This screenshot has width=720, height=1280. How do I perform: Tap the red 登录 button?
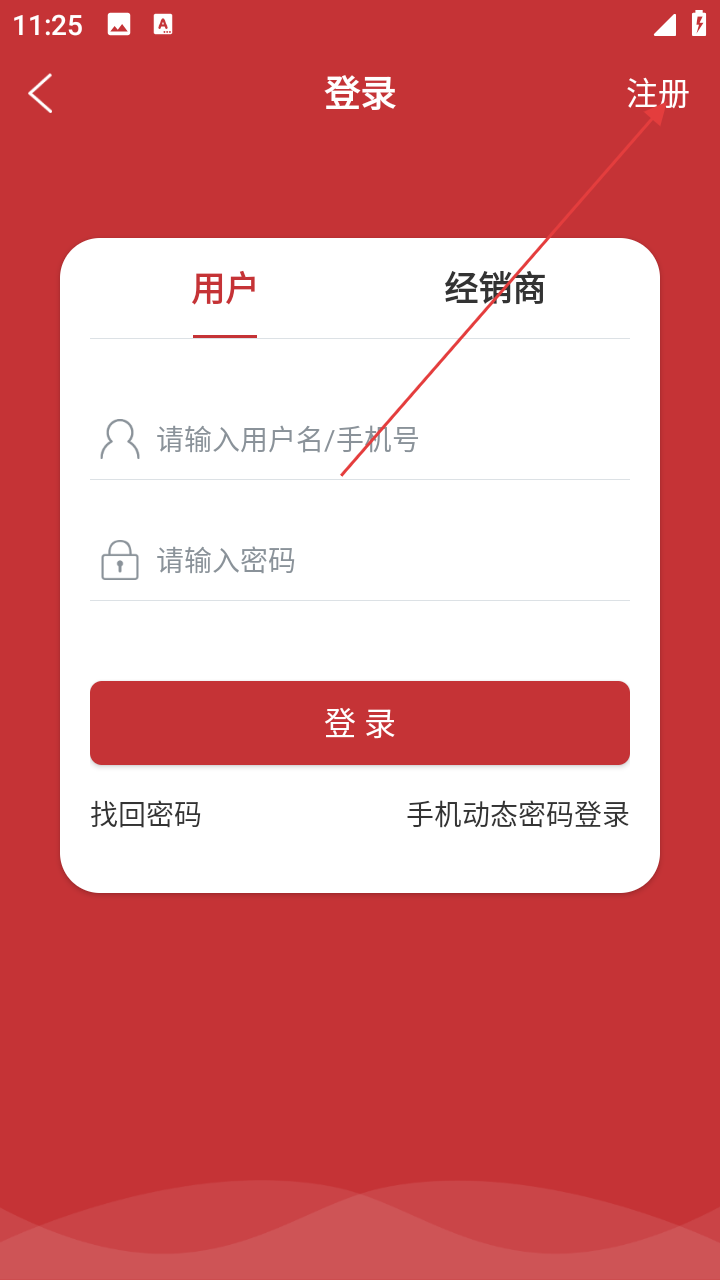(x=360, y=723)
